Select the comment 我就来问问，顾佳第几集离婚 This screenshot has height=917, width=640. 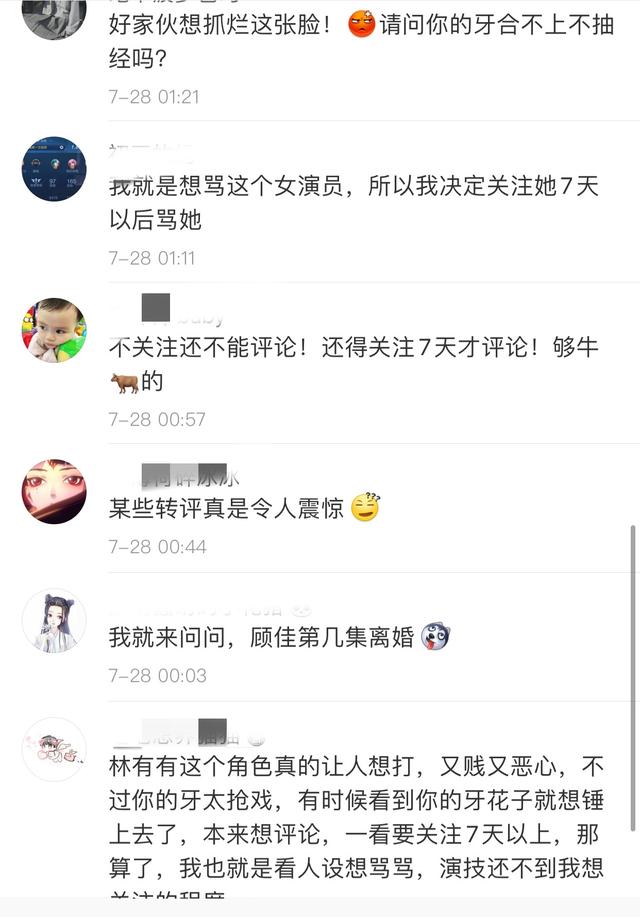(x=262, y=637)
